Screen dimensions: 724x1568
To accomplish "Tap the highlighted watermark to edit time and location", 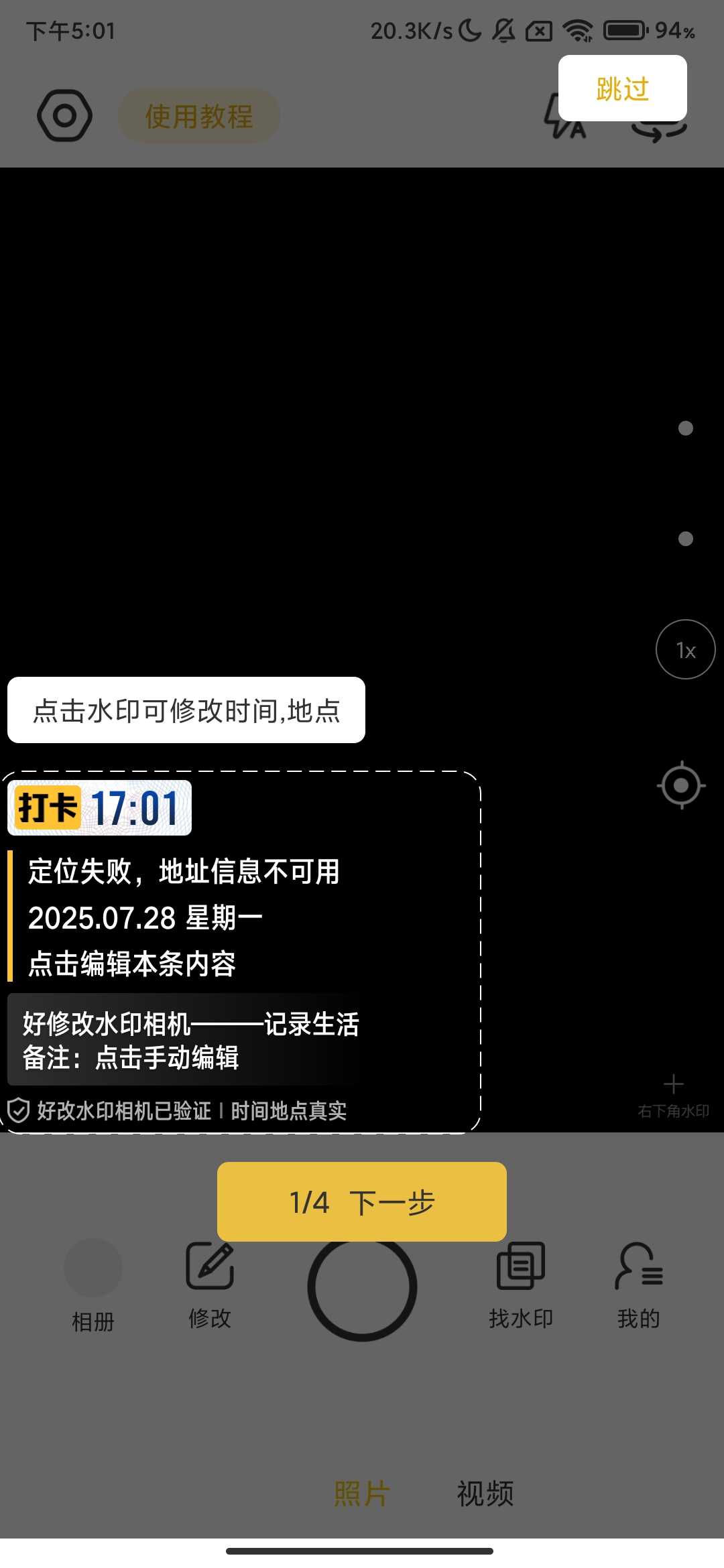I will (240, 952).
